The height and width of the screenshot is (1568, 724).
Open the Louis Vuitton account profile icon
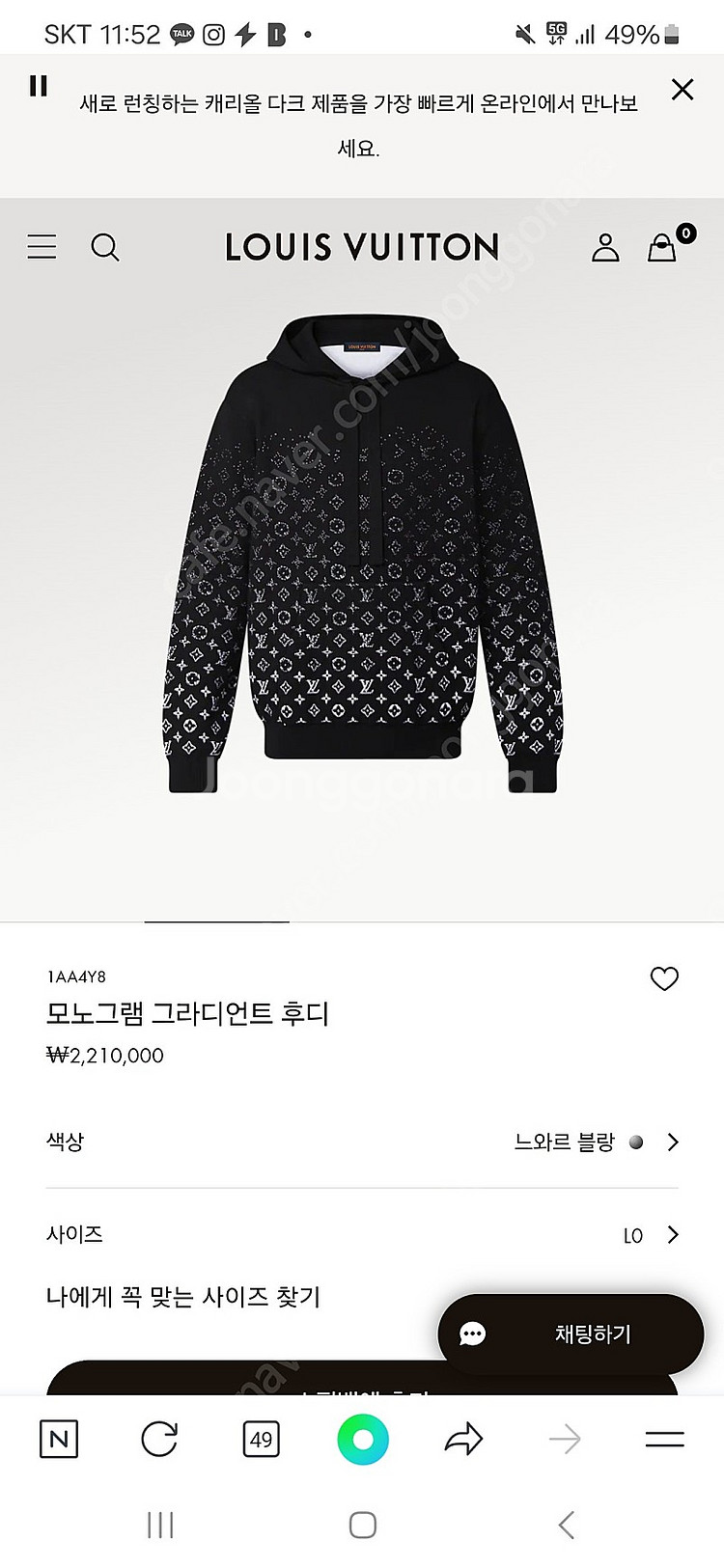(605, 246)
